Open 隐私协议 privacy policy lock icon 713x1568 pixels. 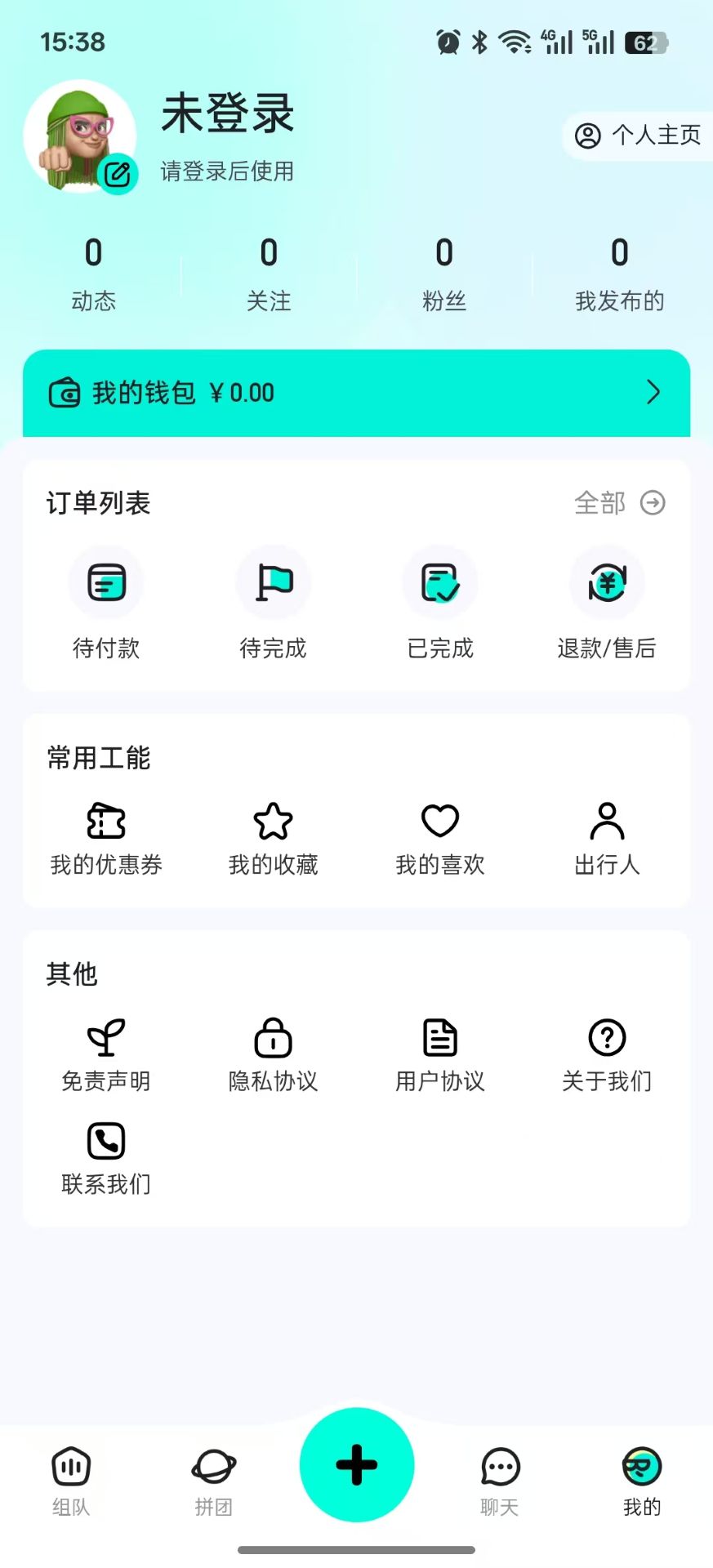coord(273,1039)
